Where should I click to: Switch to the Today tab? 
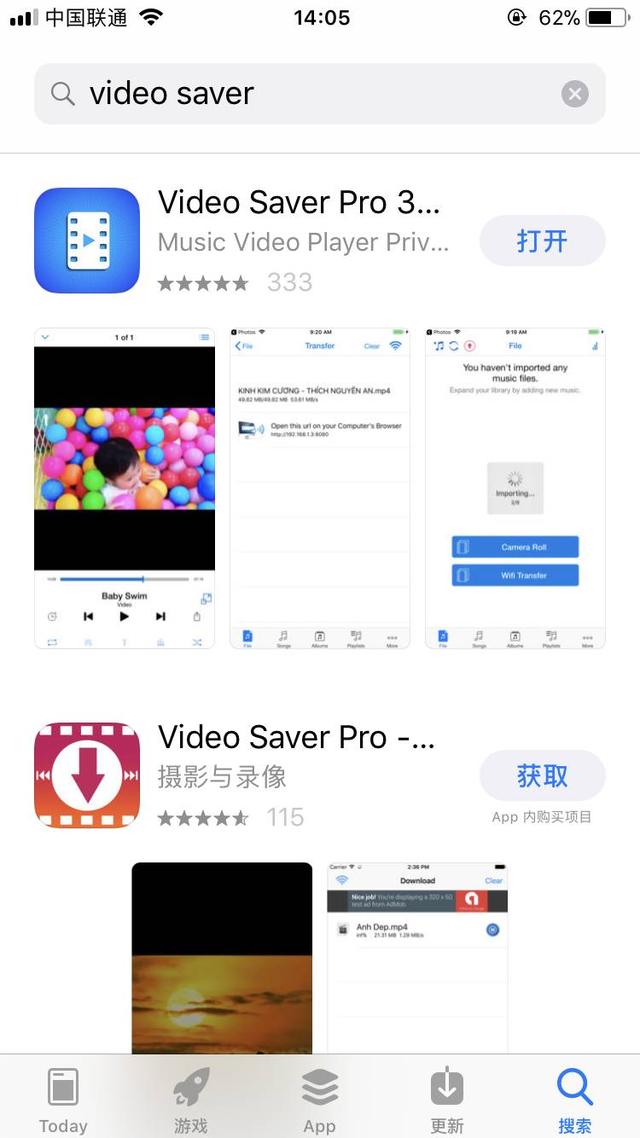63,1098
